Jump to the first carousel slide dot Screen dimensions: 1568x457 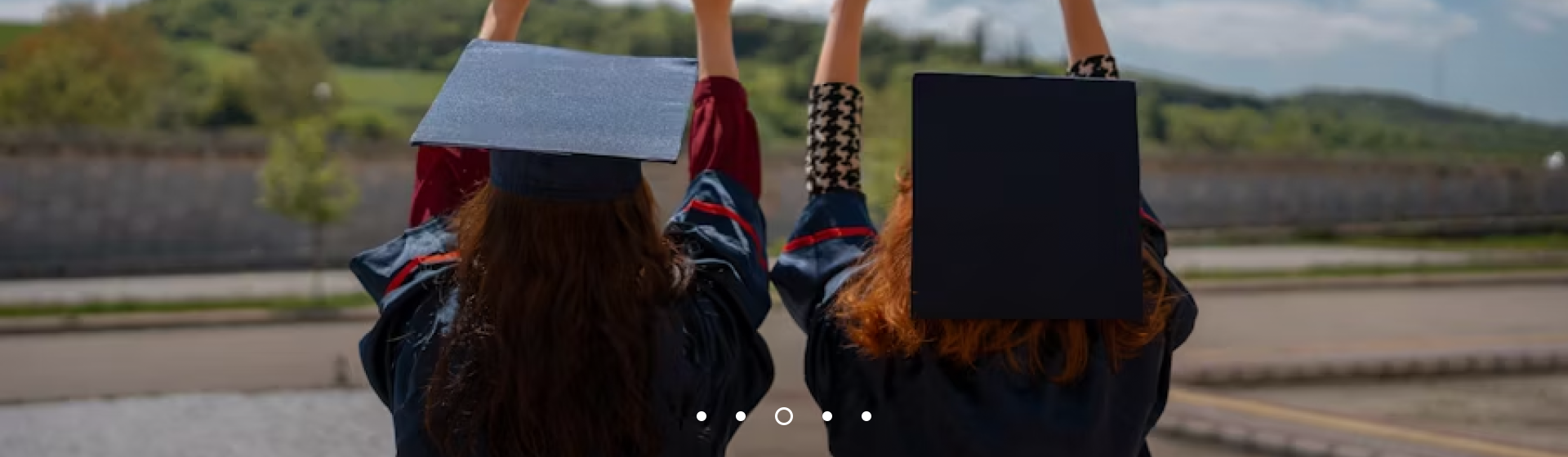point(701,416)
